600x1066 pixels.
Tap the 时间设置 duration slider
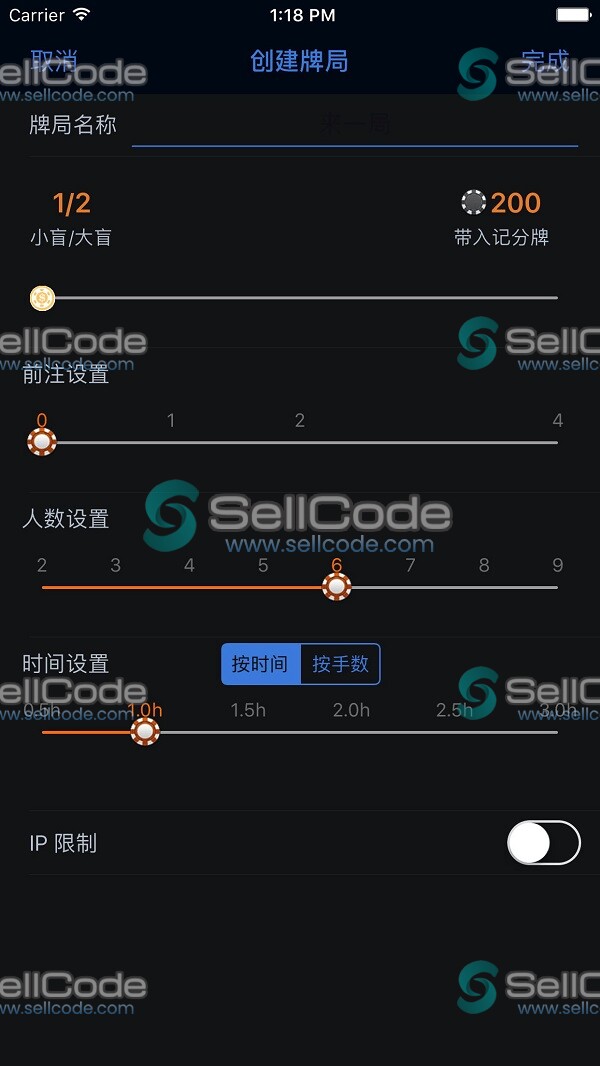pyautogui.click(x=298, y=732)
